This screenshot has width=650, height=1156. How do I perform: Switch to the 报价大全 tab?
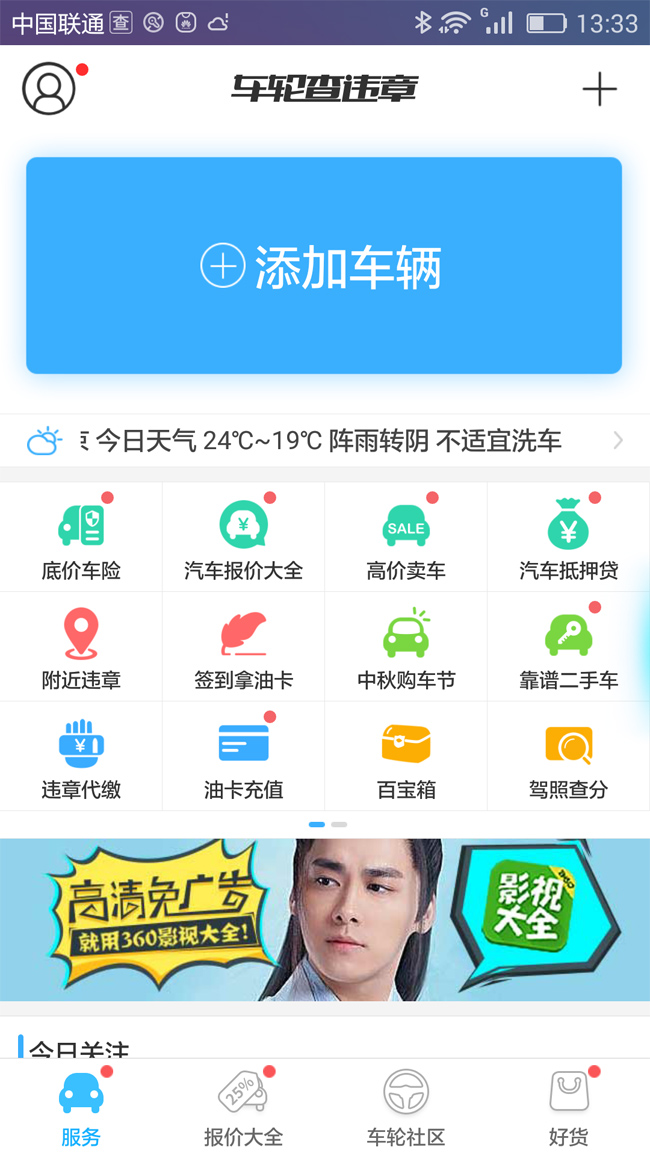coord(243,1108)
